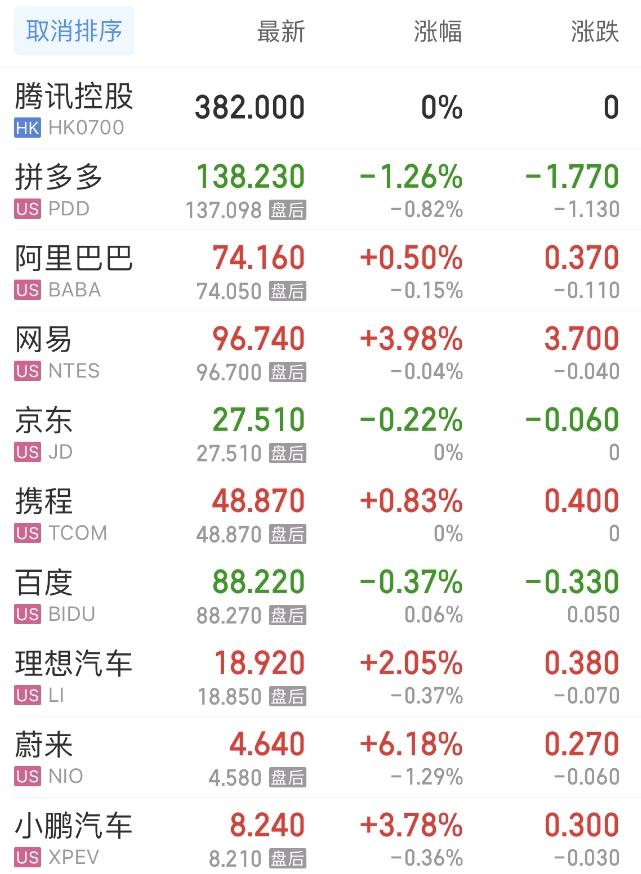Sort by the 涨幅 column header

pos(438,31)
